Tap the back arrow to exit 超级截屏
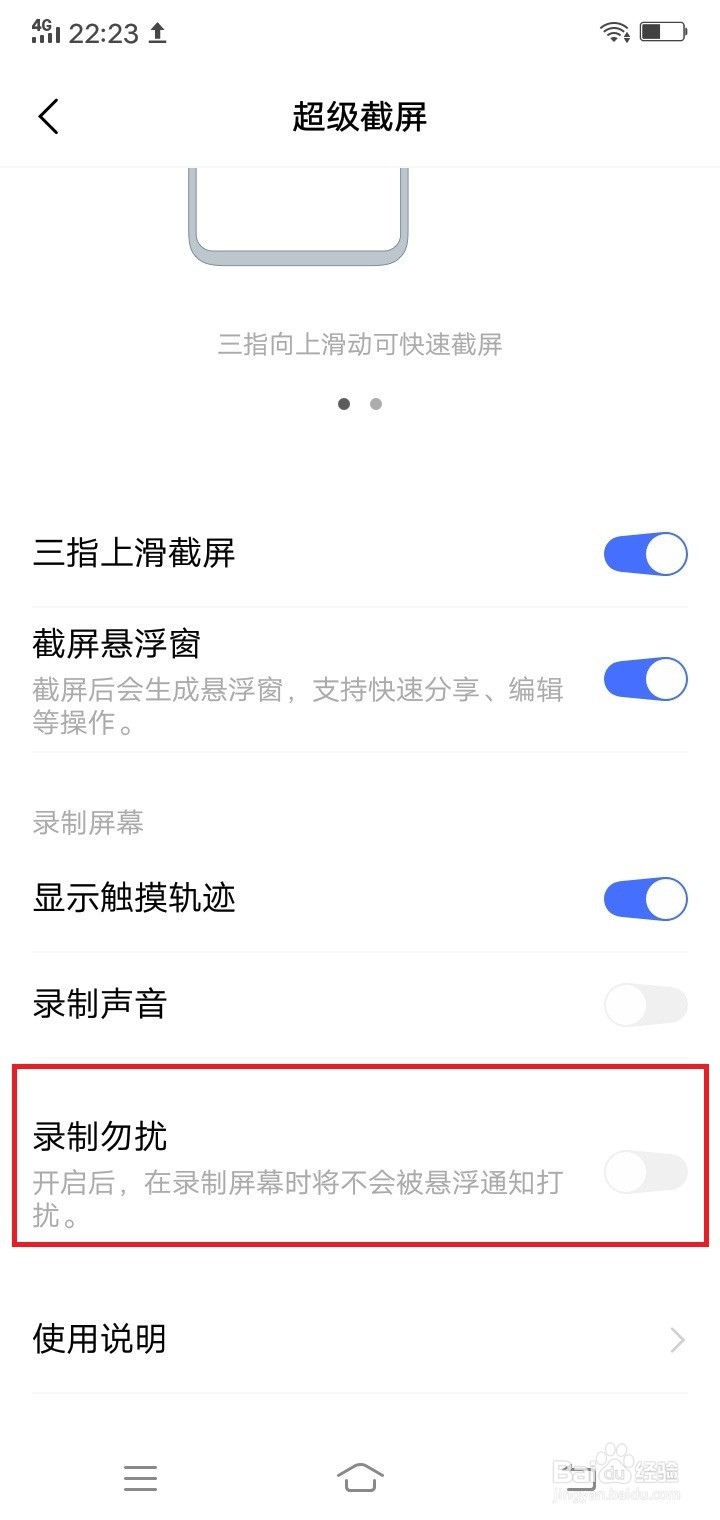The height and width of the screenshot is (1520, 720). (x=49, y=116)
